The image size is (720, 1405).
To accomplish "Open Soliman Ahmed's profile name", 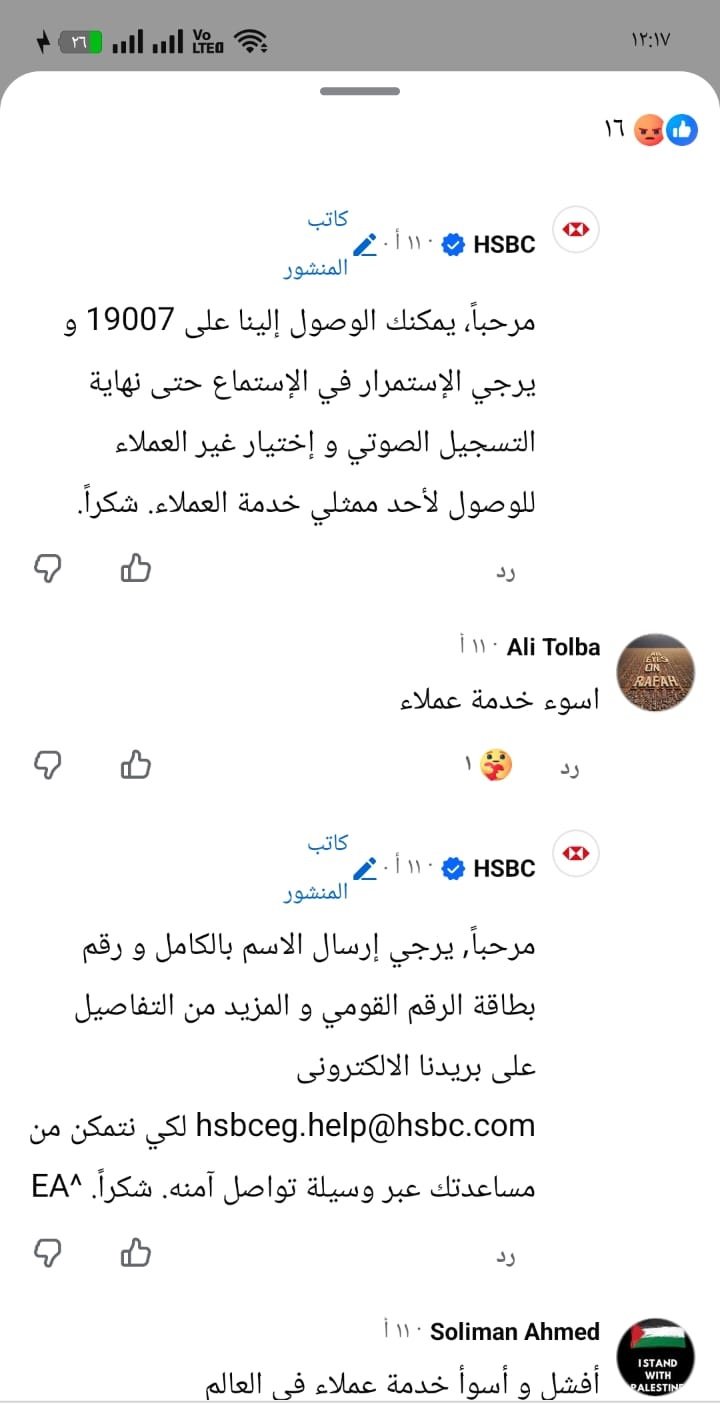I will (x=514, y=1331).
